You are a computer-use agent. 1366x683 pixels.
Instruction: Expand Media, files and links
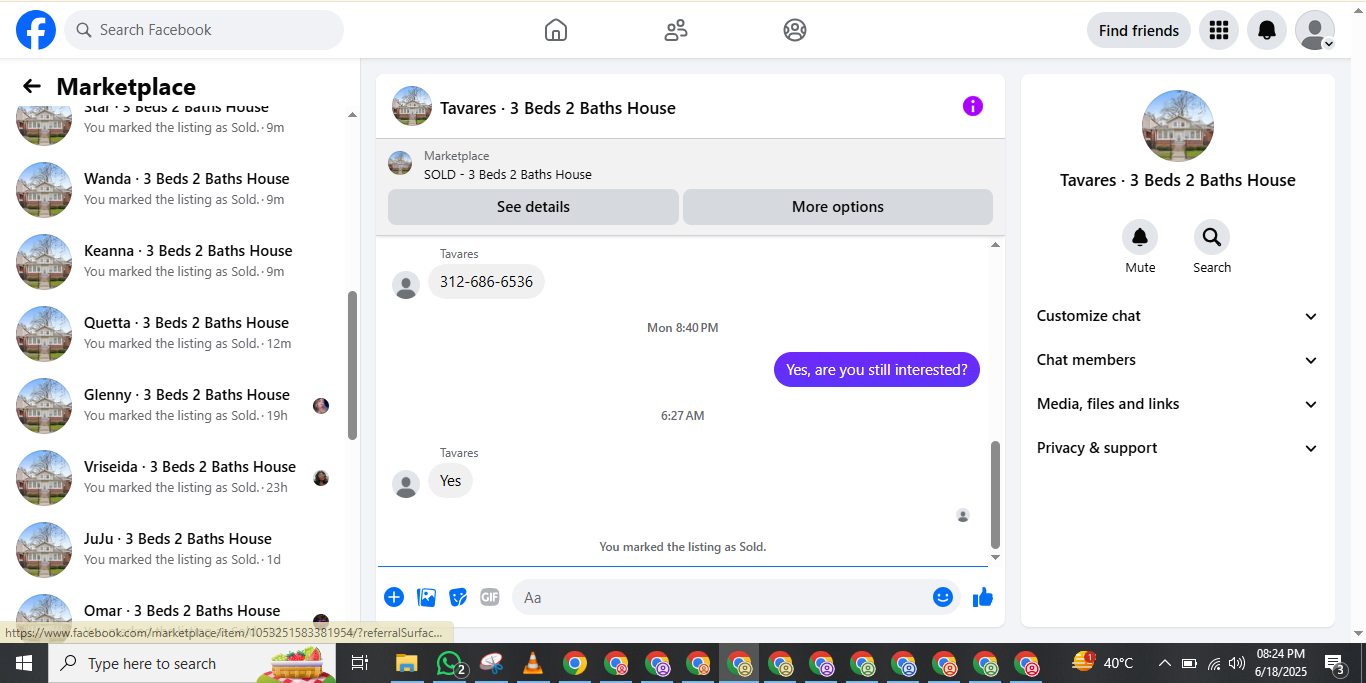[1178, 404]
